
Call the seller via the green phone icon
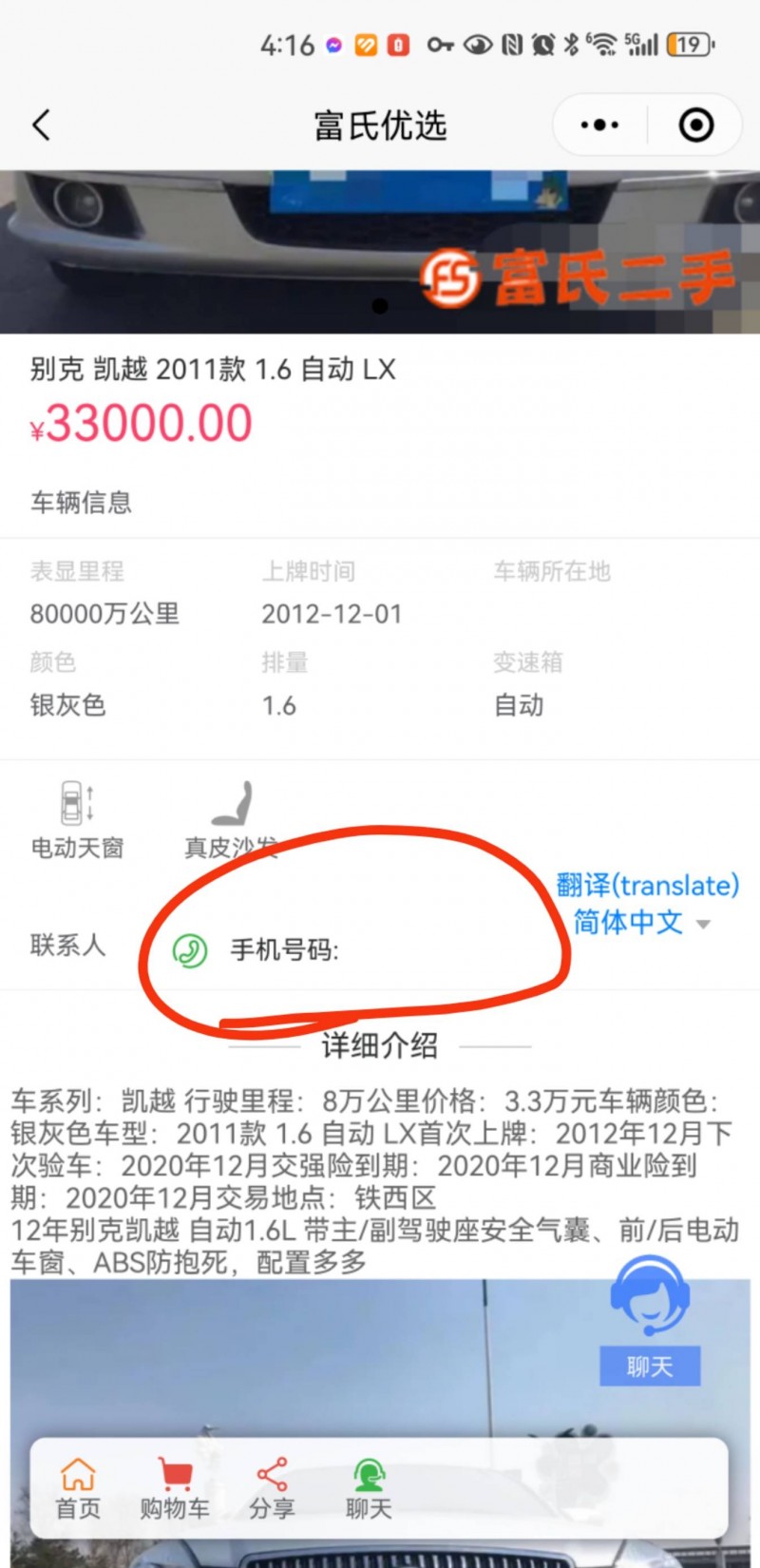coord(190,949)
